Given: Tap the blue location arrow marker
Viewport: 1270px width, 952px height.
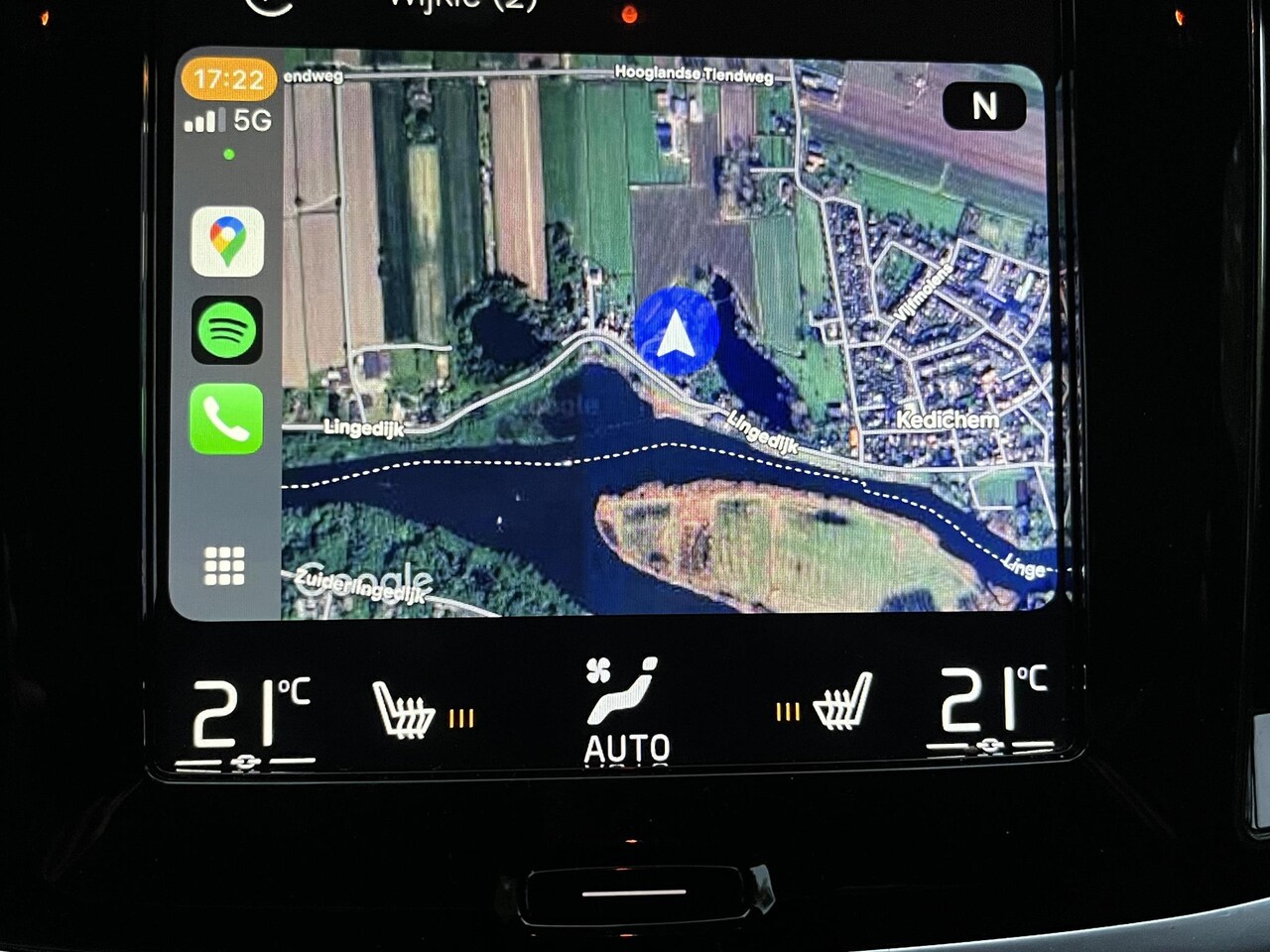Looking at the screenshot, I should click(x=676, y=333).
